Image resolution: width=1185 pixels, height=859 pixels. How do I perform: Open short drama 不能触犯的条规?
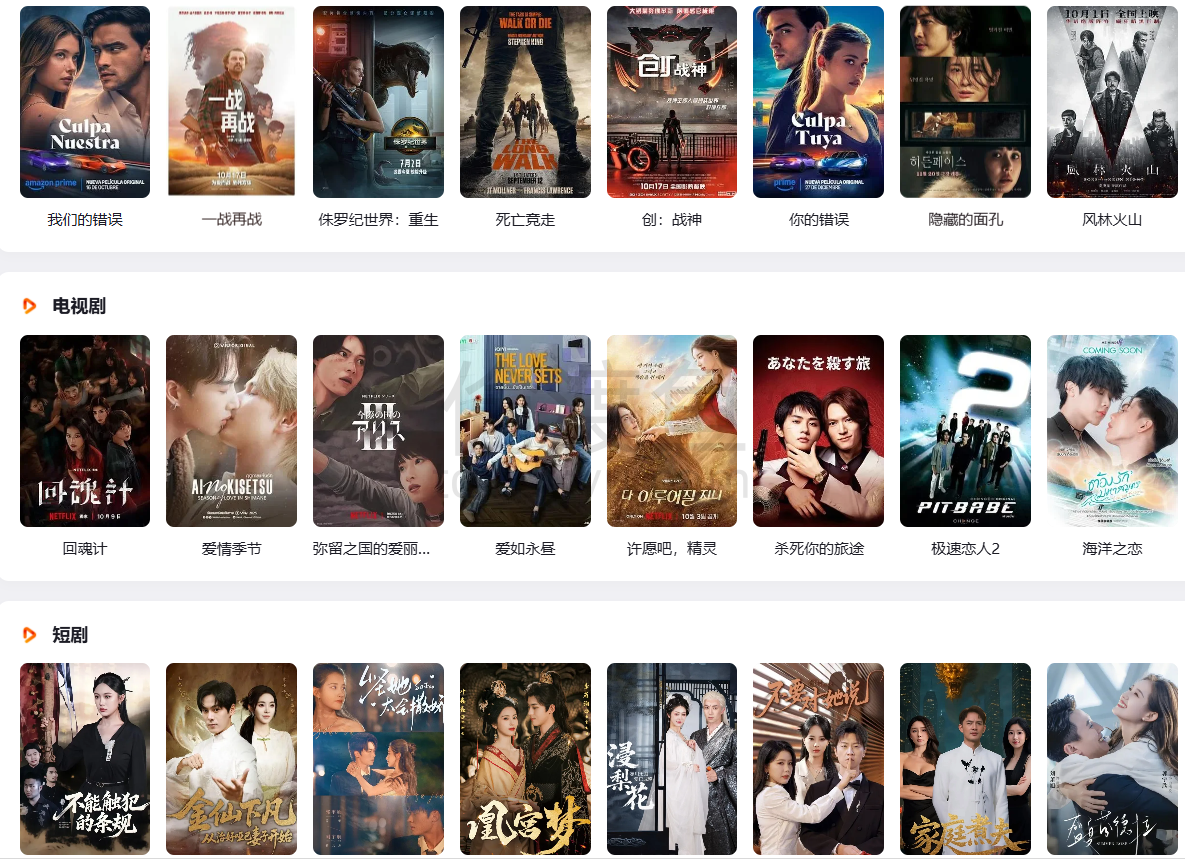pos(85,758)
